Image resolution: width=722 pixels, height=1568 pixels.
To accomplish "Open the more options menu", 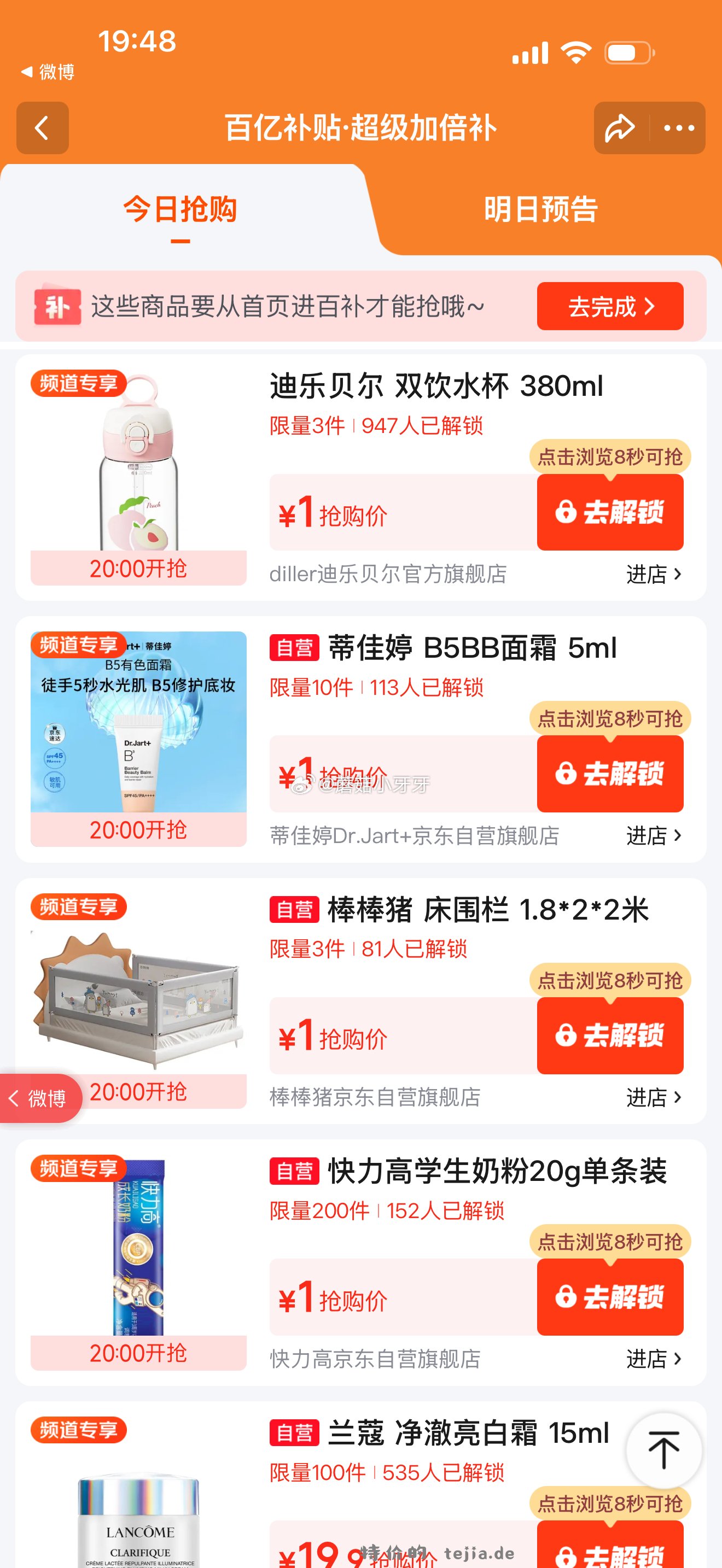I will (x=678, y=128).
